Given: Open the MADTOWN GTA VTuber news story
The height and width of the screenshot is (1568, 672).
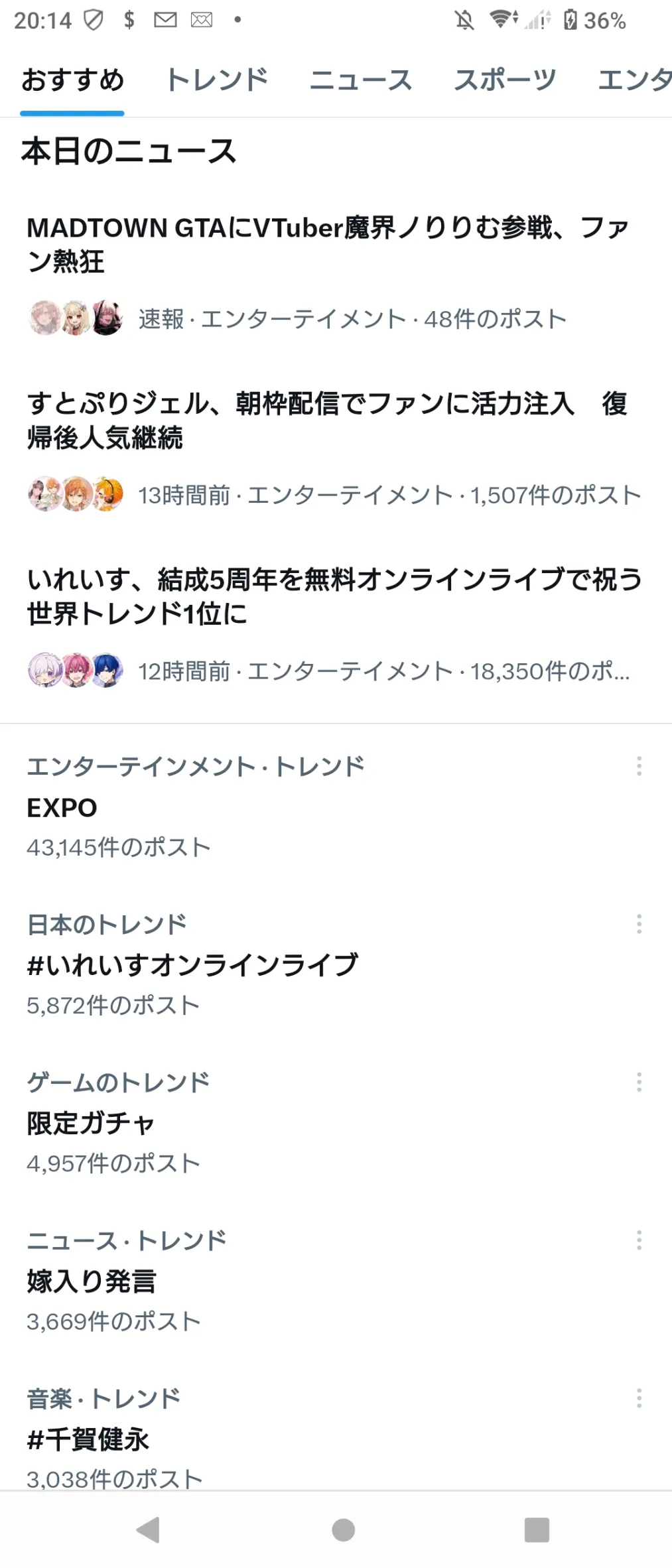Looking at the screenshot, I should point(328,244).
